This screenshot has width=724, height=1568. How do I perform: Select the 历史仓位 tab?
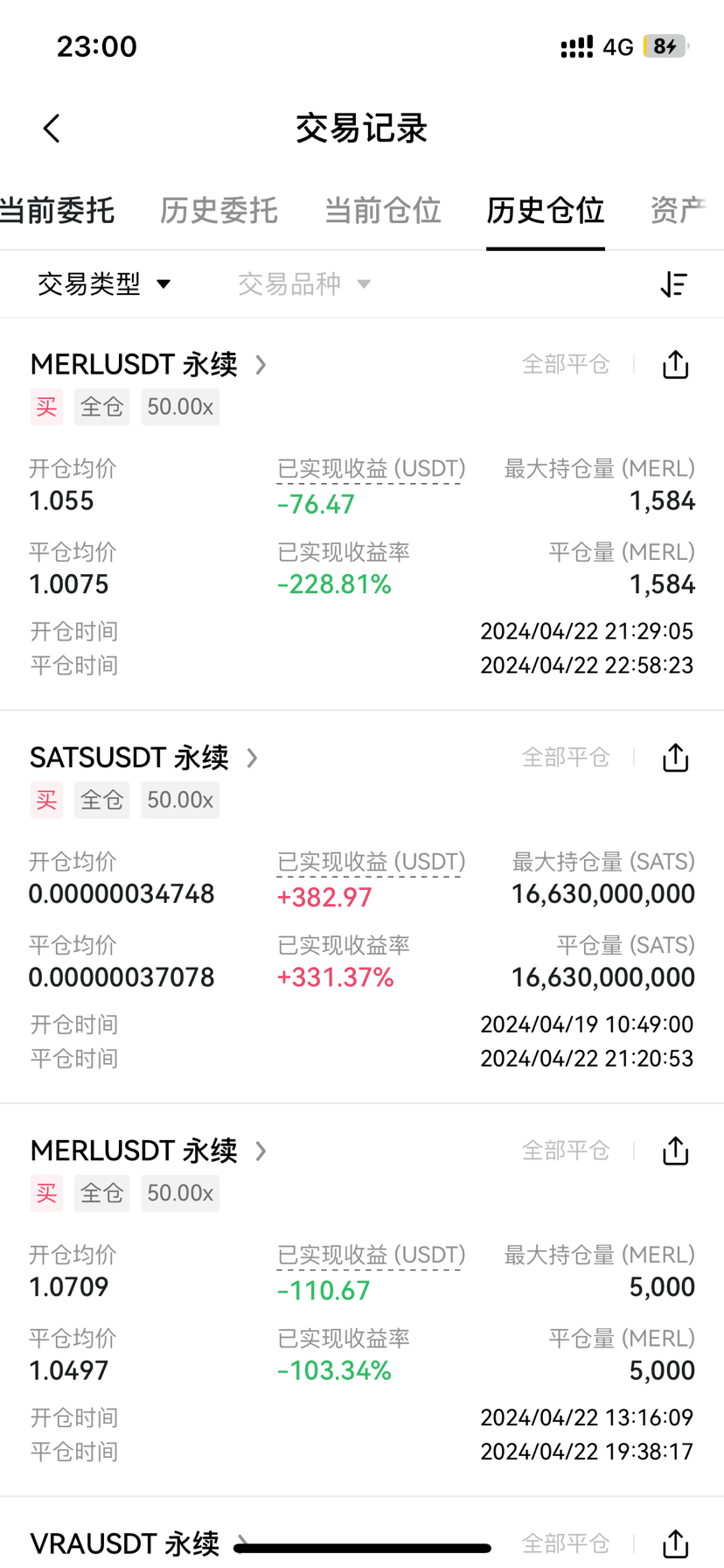(546, 211)
